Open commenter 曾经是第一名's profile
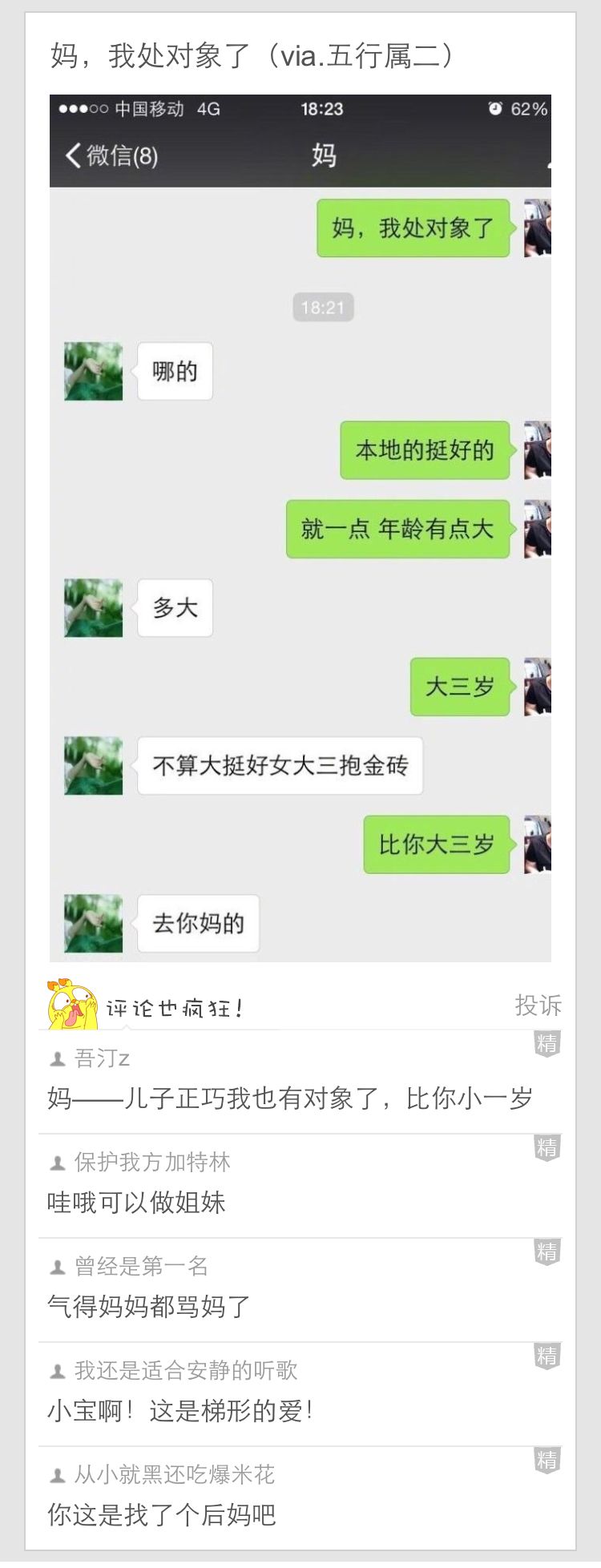This screenshot has height=1568, width=601. [x=141, y=1266]
